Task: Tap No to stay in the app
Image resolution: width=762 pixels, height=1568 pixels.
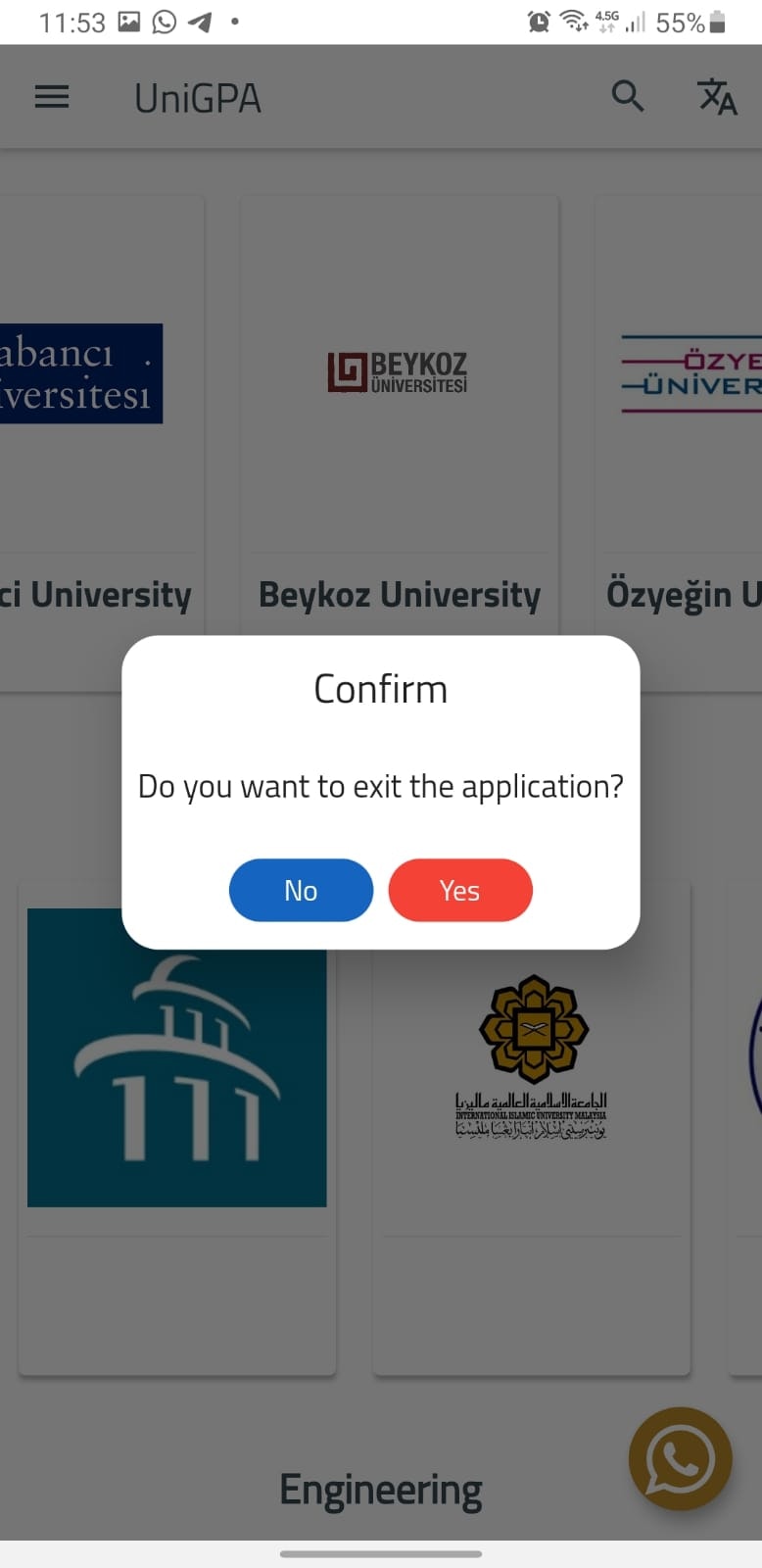Action: pyautogui.click(x=301, y=890)
